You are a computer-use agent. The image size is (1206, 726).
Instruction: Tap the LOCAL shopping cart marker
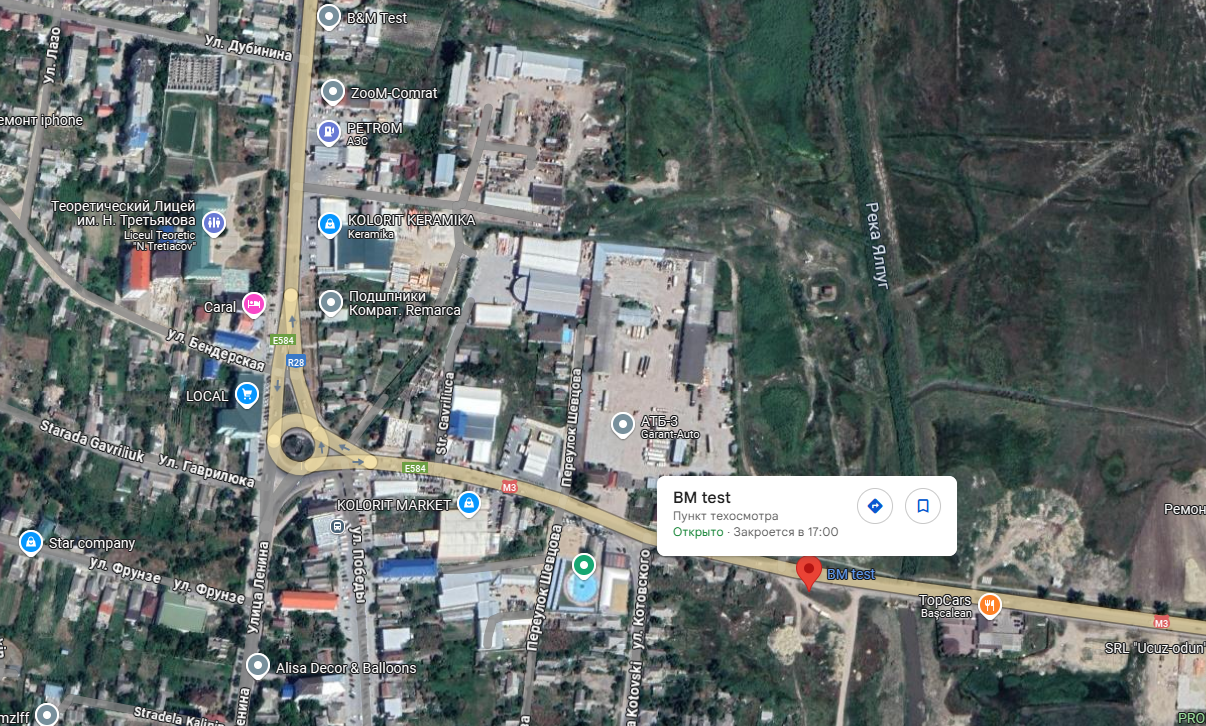coord(246,395)
